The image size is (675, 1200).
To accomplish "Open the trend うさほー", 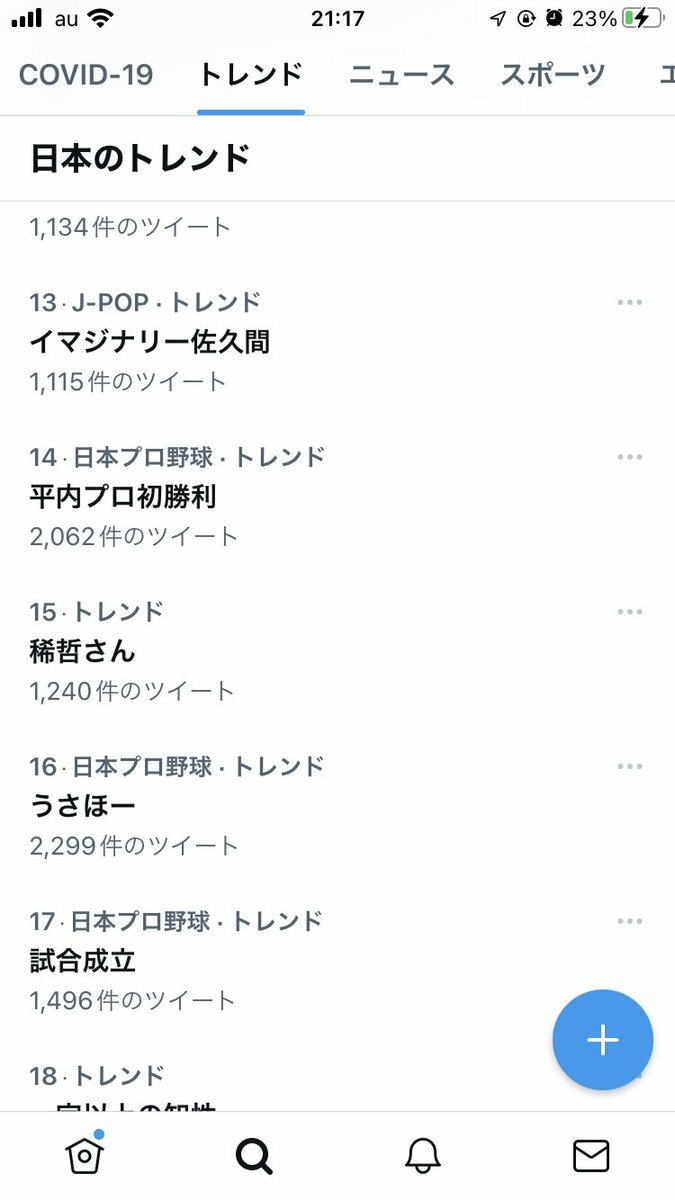I will click(x=83, y=806).
